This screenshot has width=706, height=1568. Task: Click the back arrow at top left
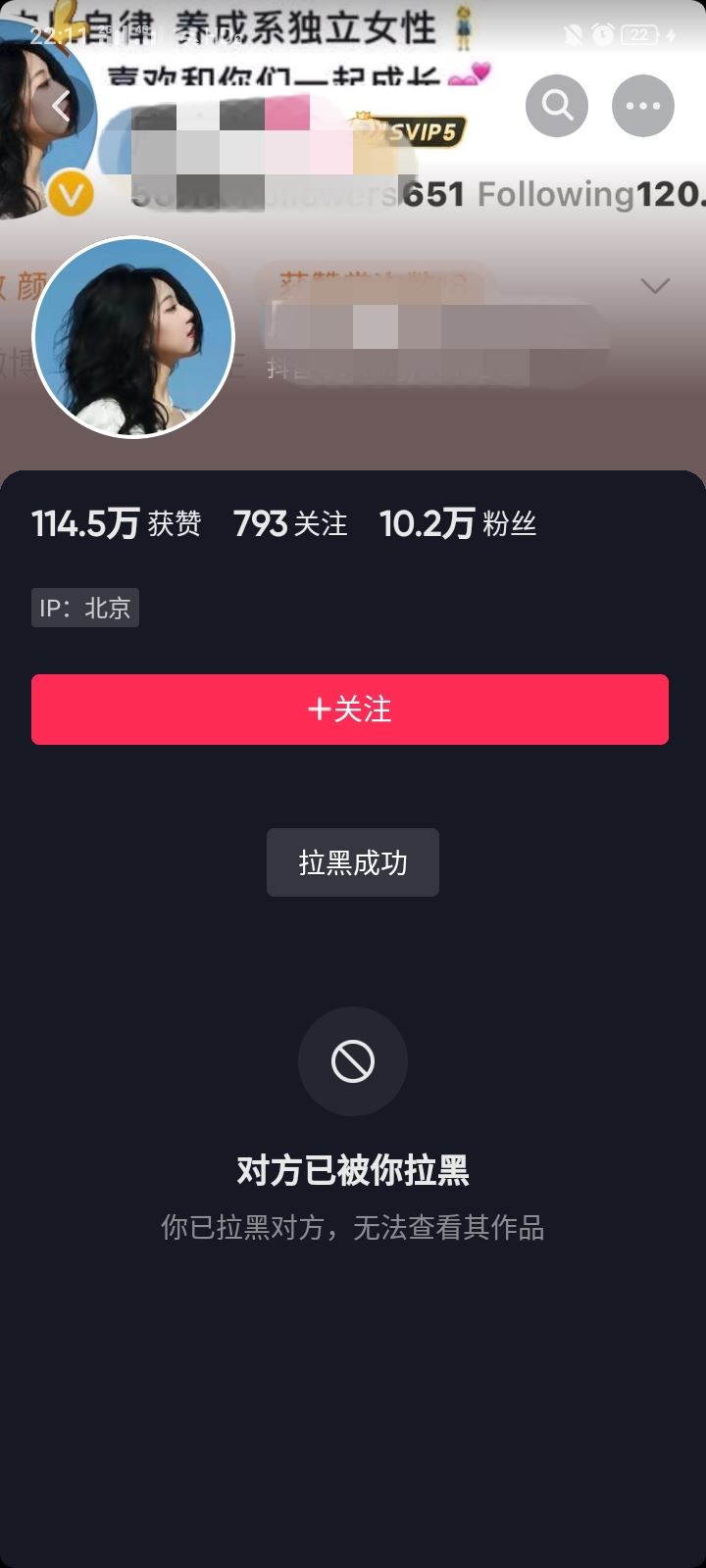point(61,106)
